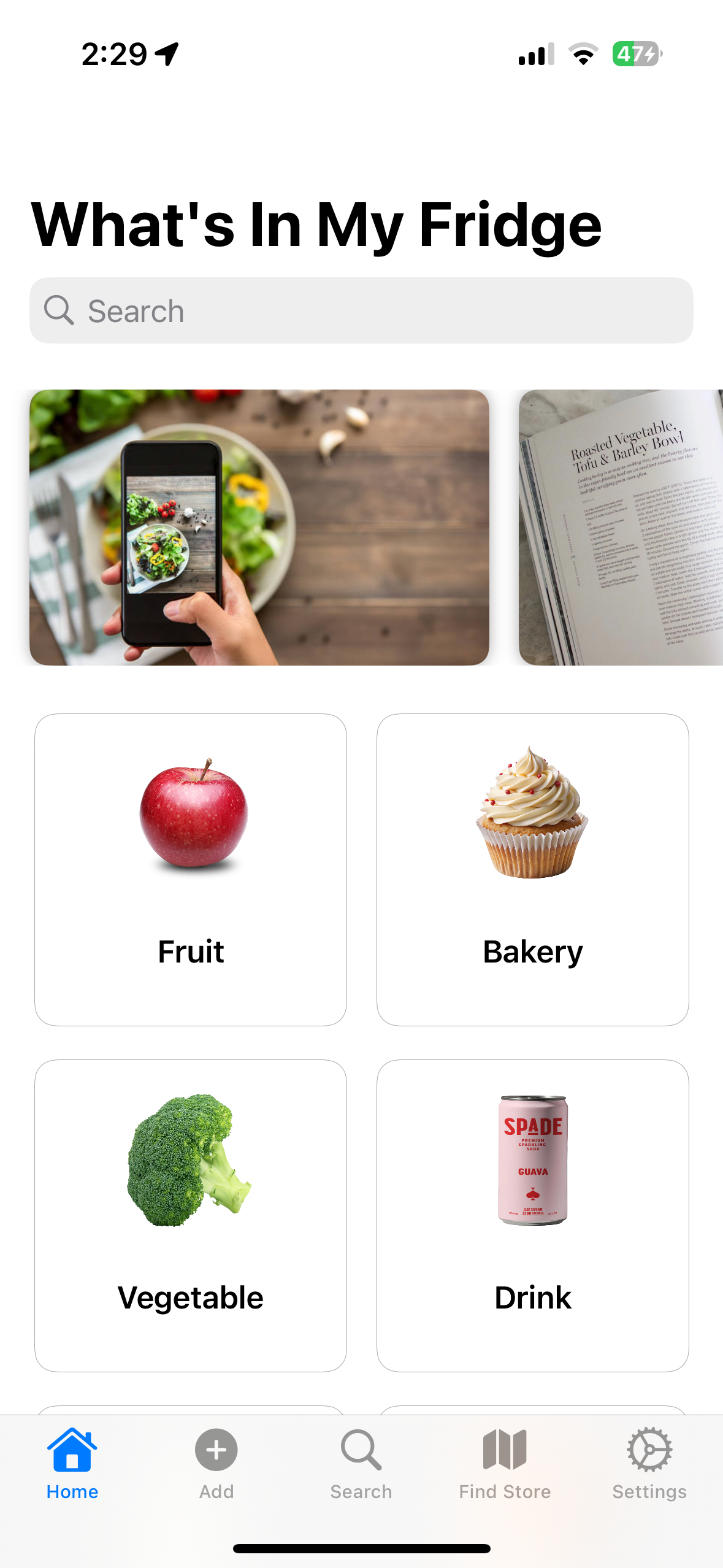Go to the Home tab

tap(72, 1464)
